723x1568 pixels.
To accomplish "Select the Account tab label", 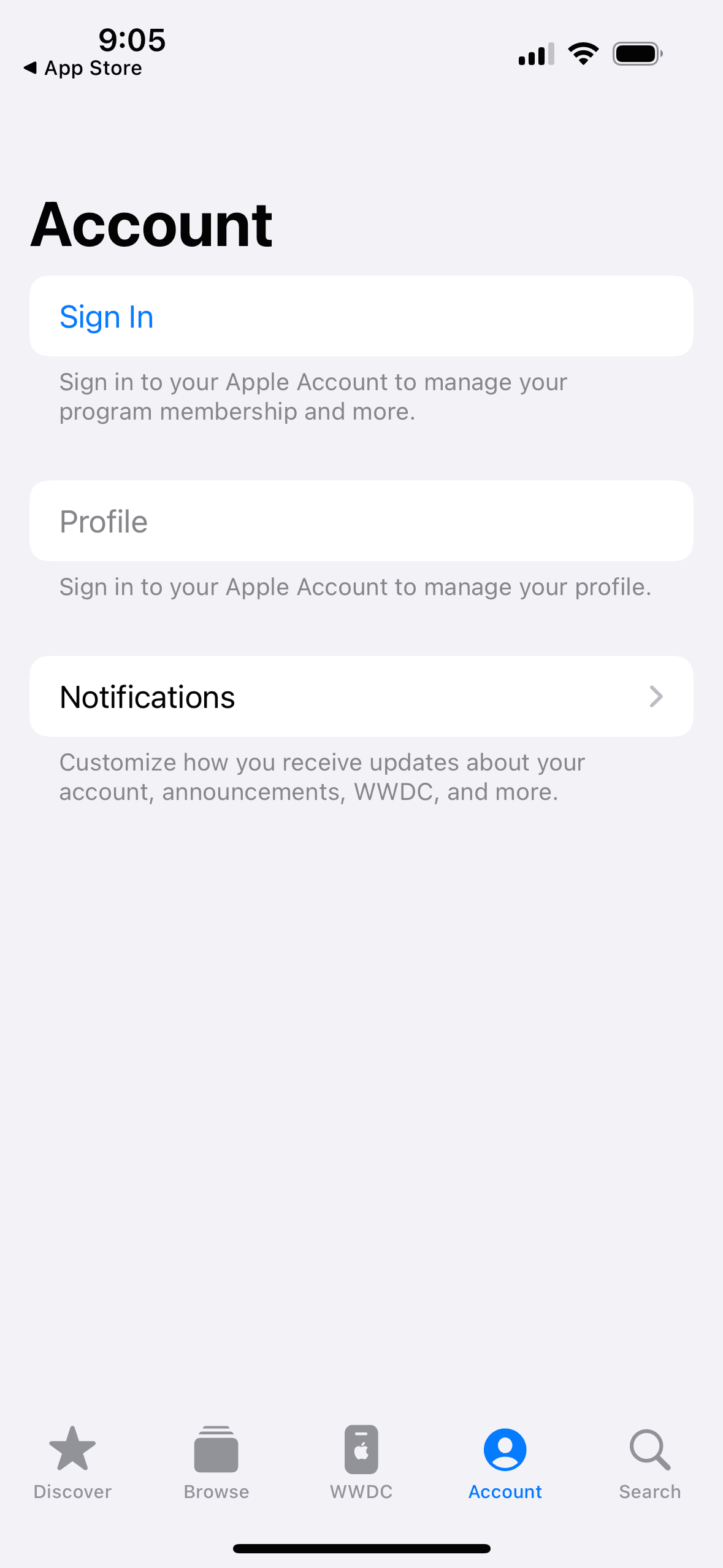I will [x=505, y=1492].
